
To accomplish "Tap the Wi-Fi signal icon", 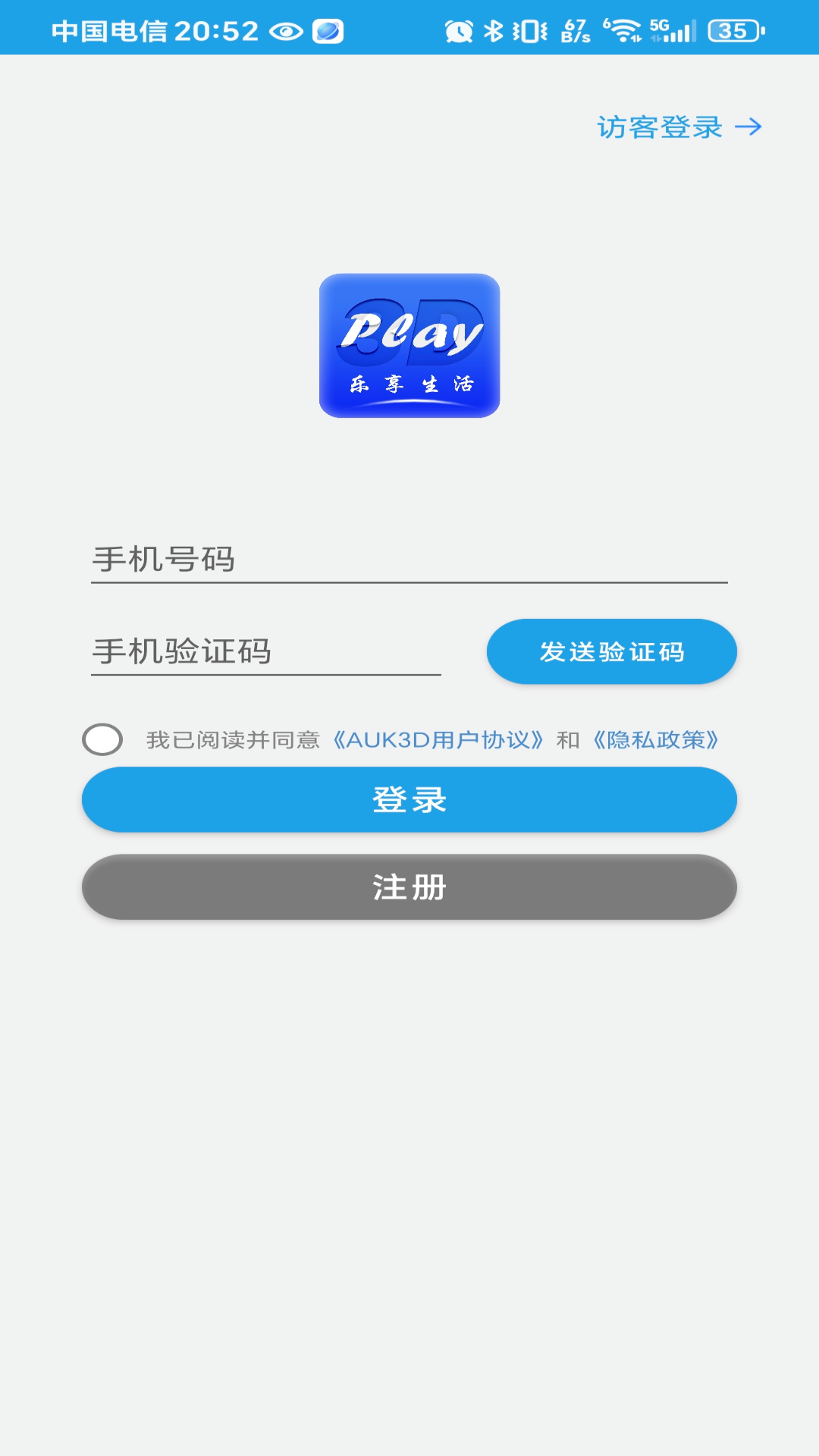I will point(623,32).
